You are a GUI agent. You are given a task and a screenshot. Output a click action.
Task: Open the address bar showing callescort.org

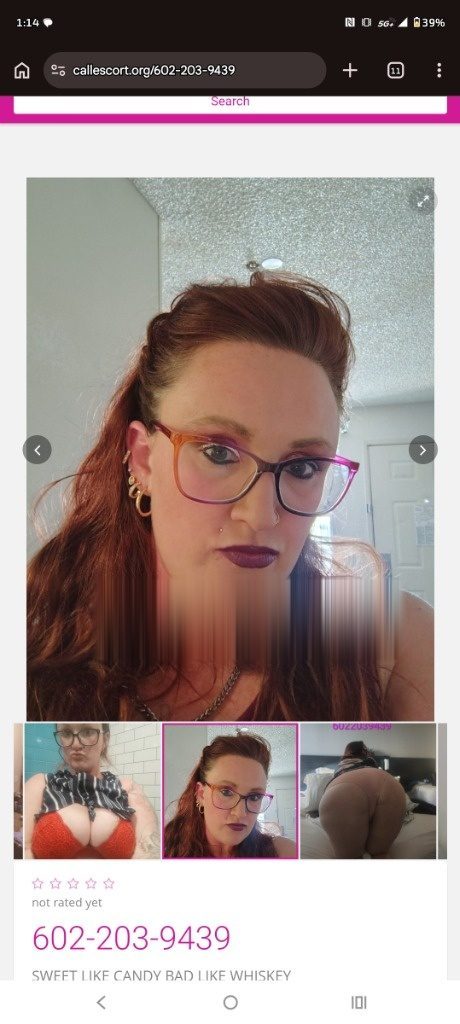(185, 71)
